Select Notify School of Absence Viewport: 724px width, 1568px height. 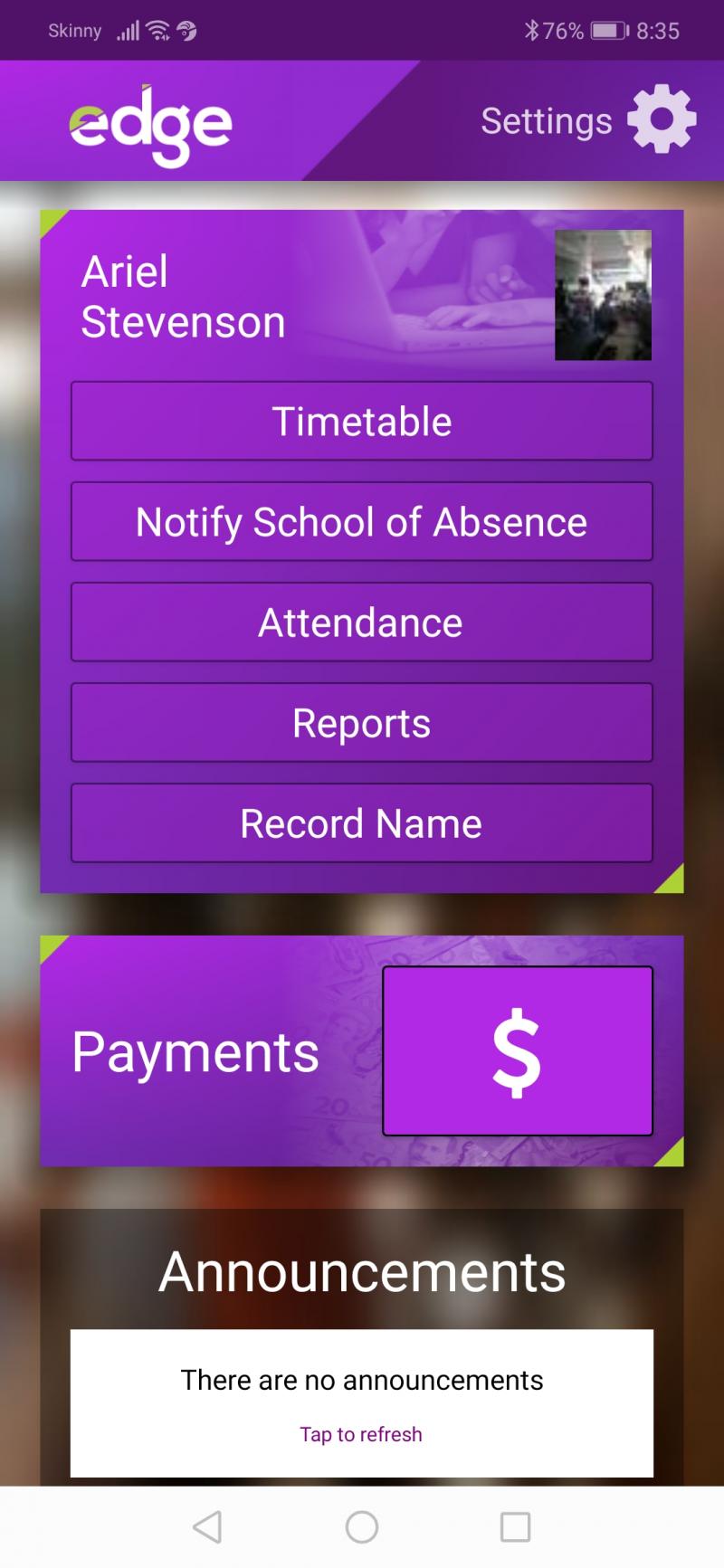(362, 522)
